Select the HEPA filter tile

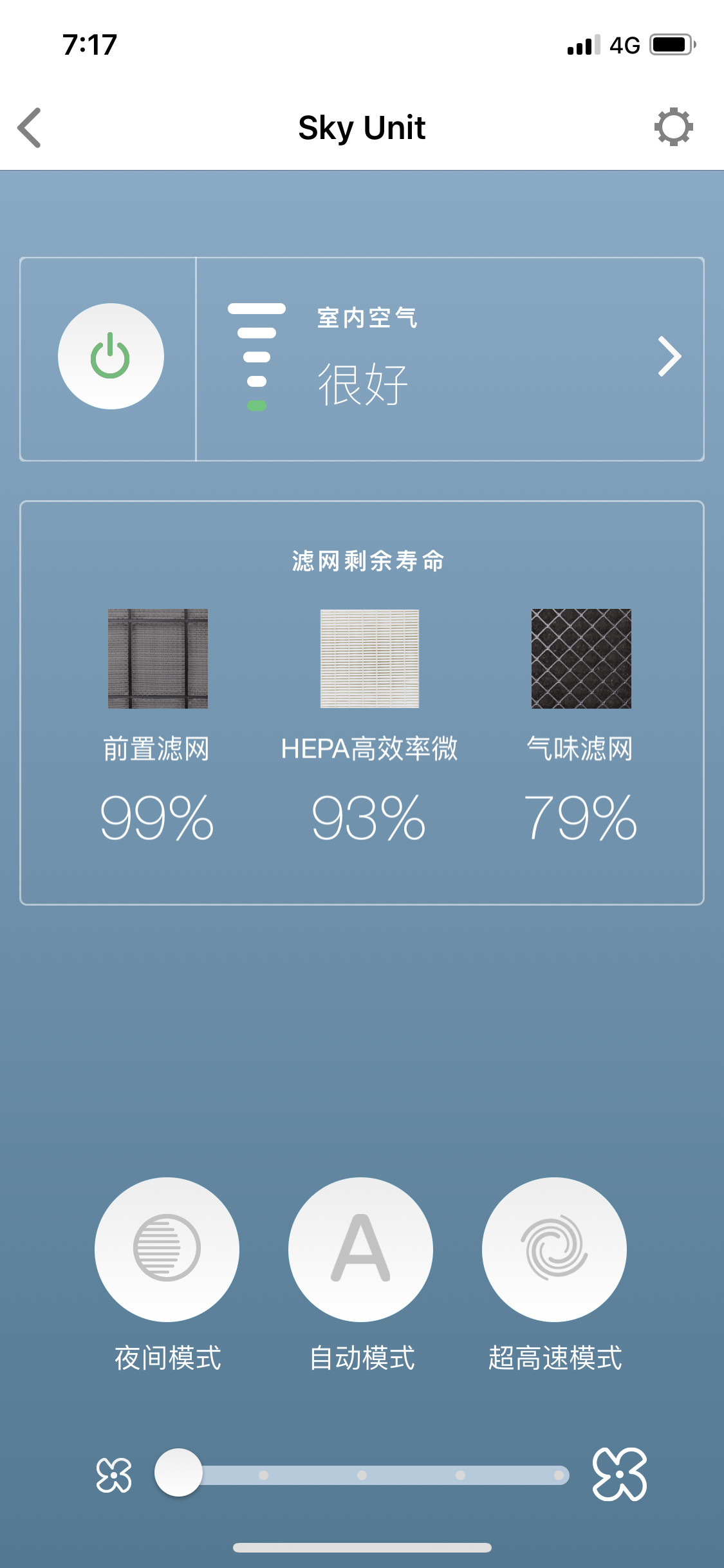369,658
